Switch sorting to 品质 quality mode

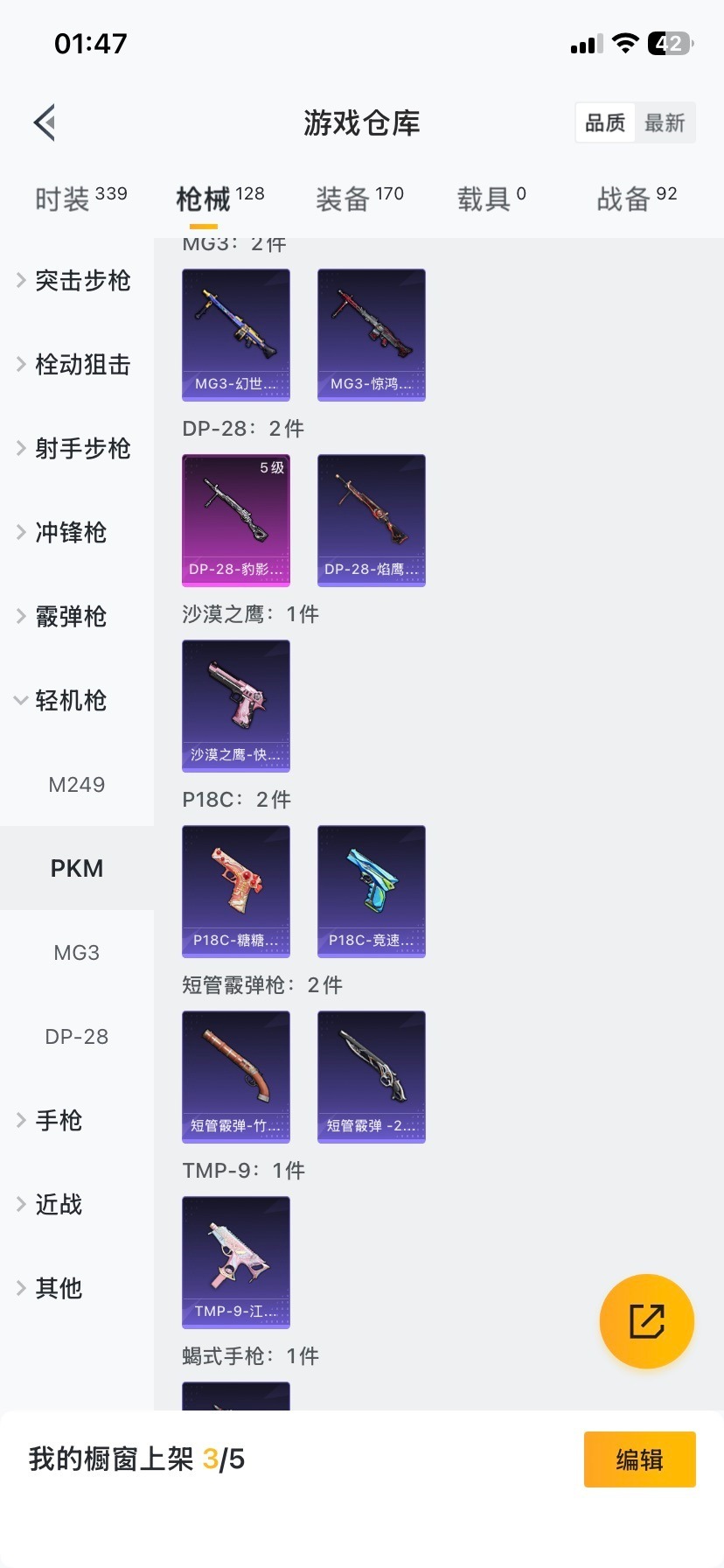click(604, 122)
